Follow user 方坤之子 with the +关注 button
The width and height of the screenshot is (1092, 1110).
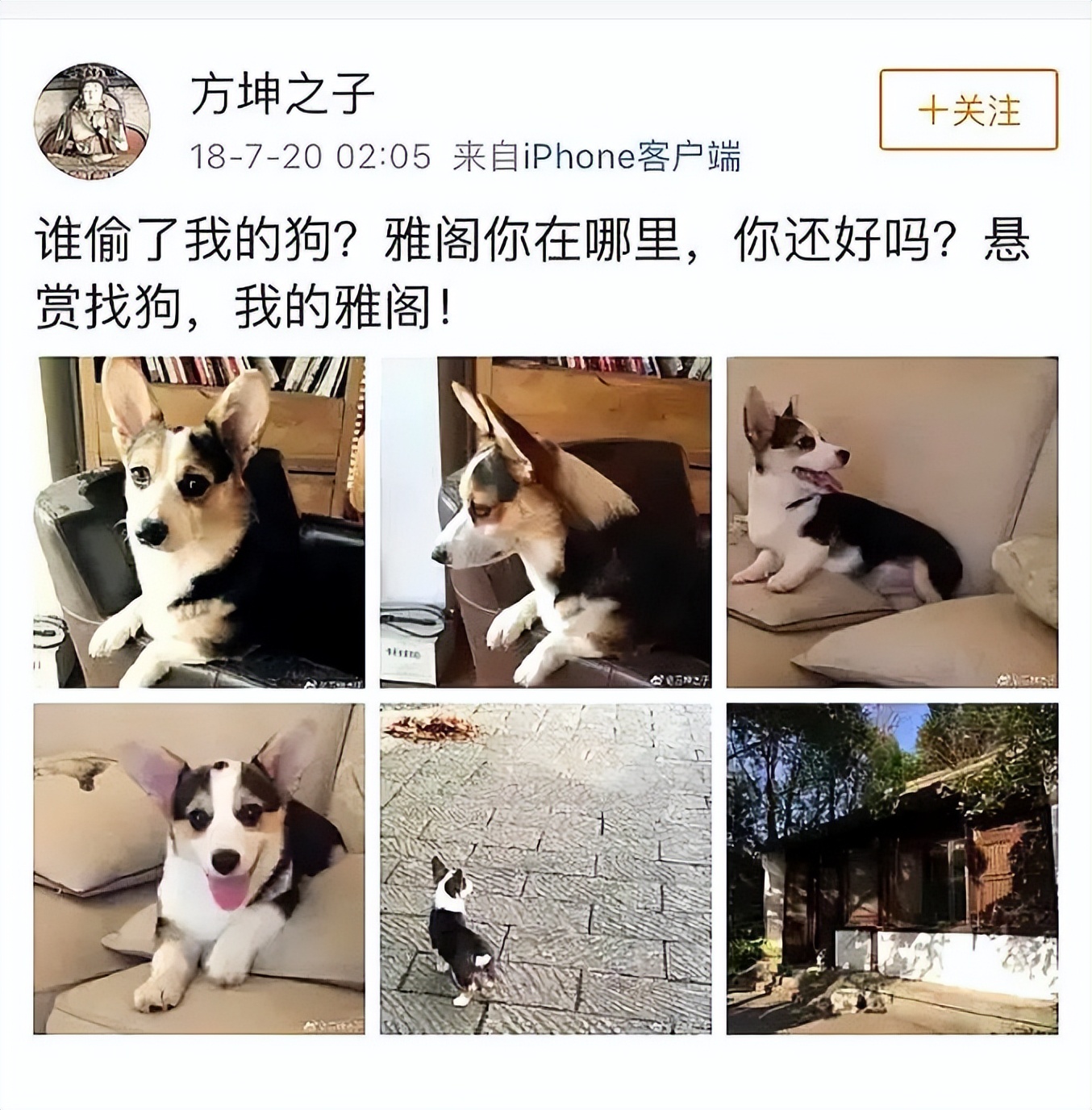968,110
